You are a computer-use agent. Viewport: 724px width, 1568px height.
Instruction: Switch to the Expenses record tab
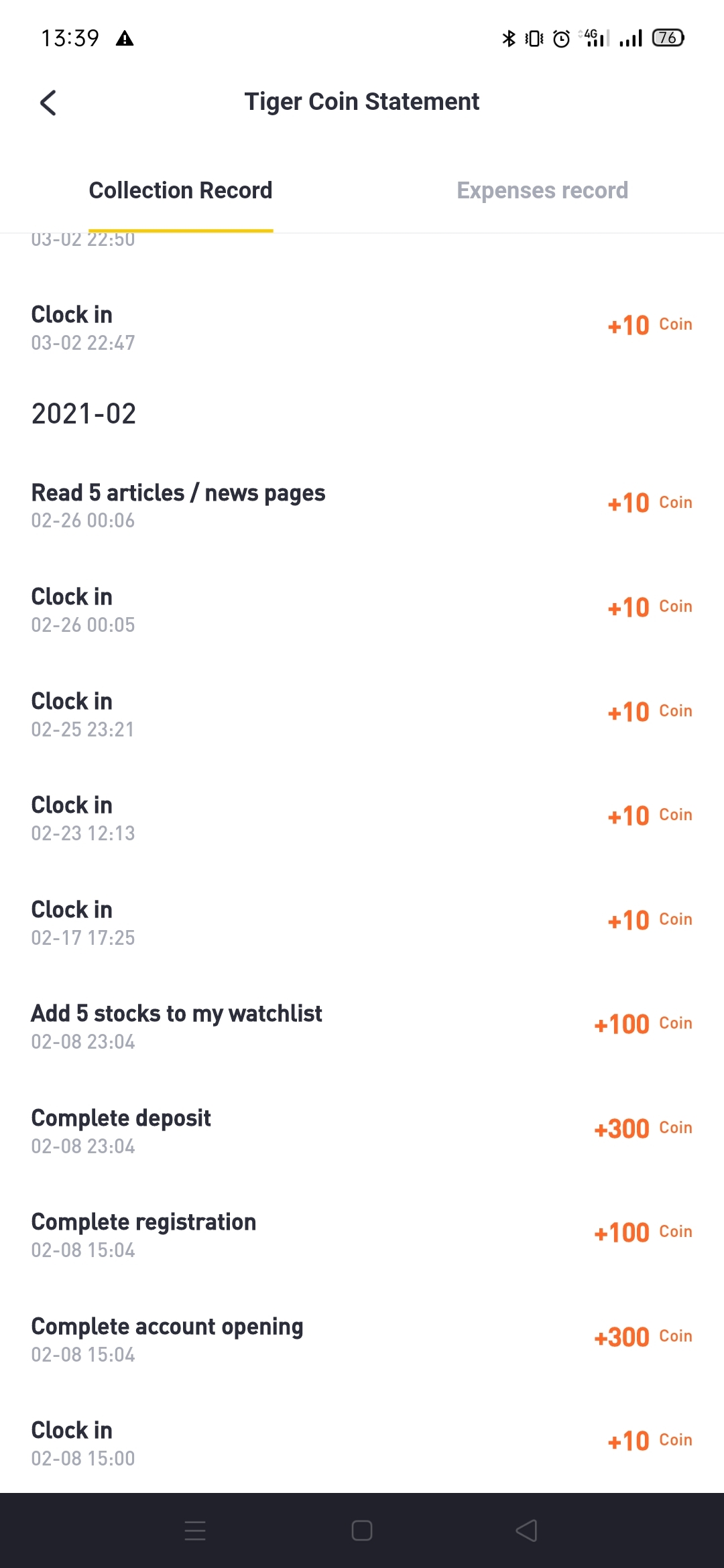[x=542, y=190]
